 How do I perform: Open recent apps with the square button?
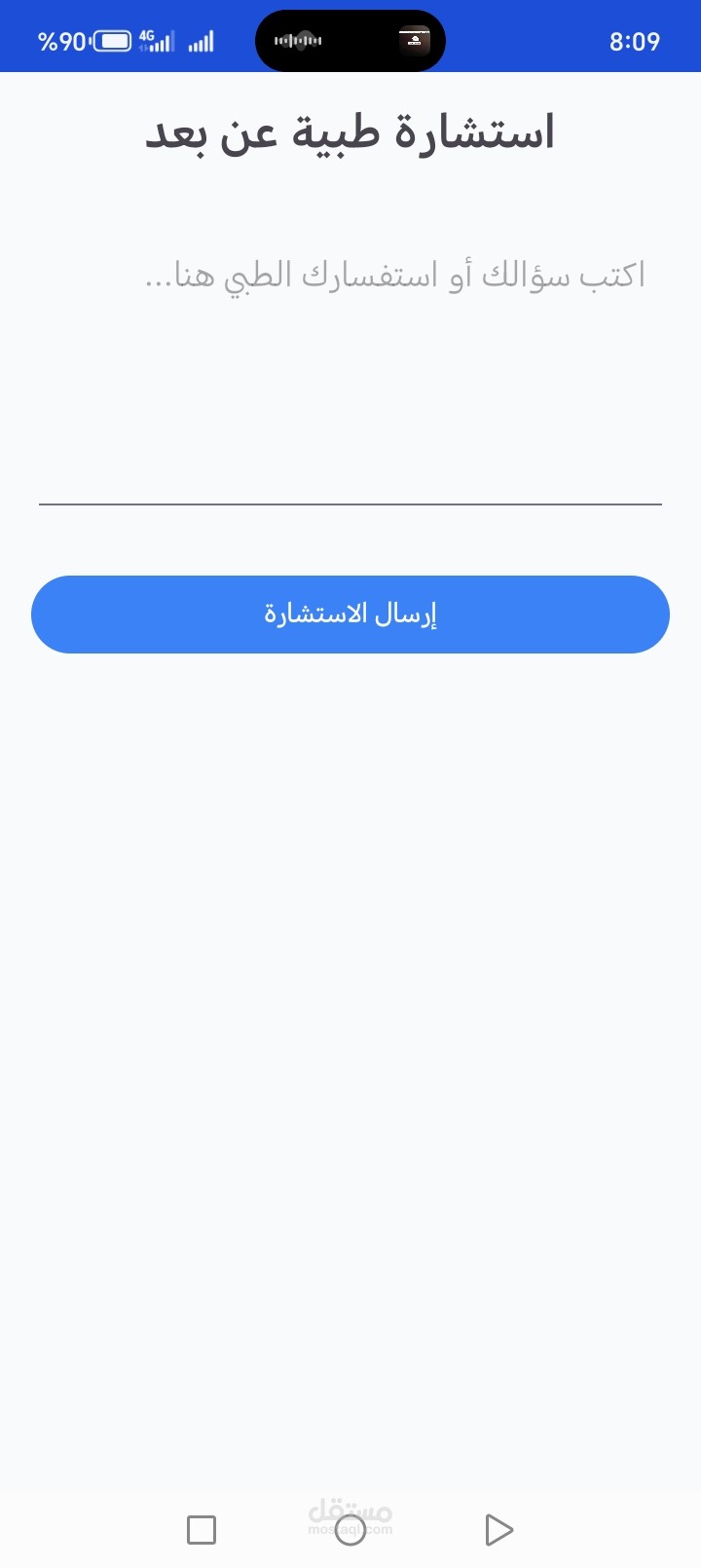(x=202, y=1530)
